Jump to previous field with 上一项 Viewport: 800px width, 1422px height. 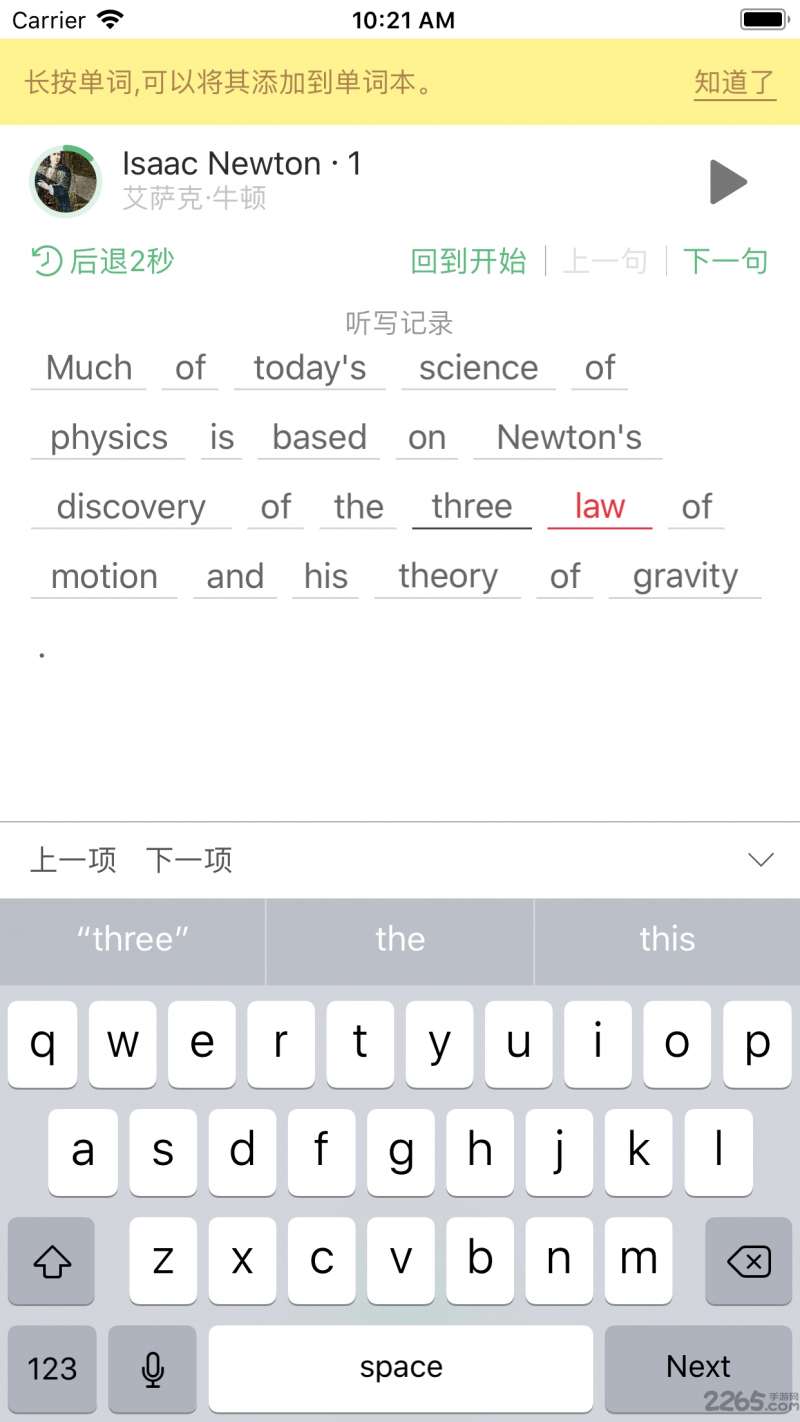(x=73, y=860)
